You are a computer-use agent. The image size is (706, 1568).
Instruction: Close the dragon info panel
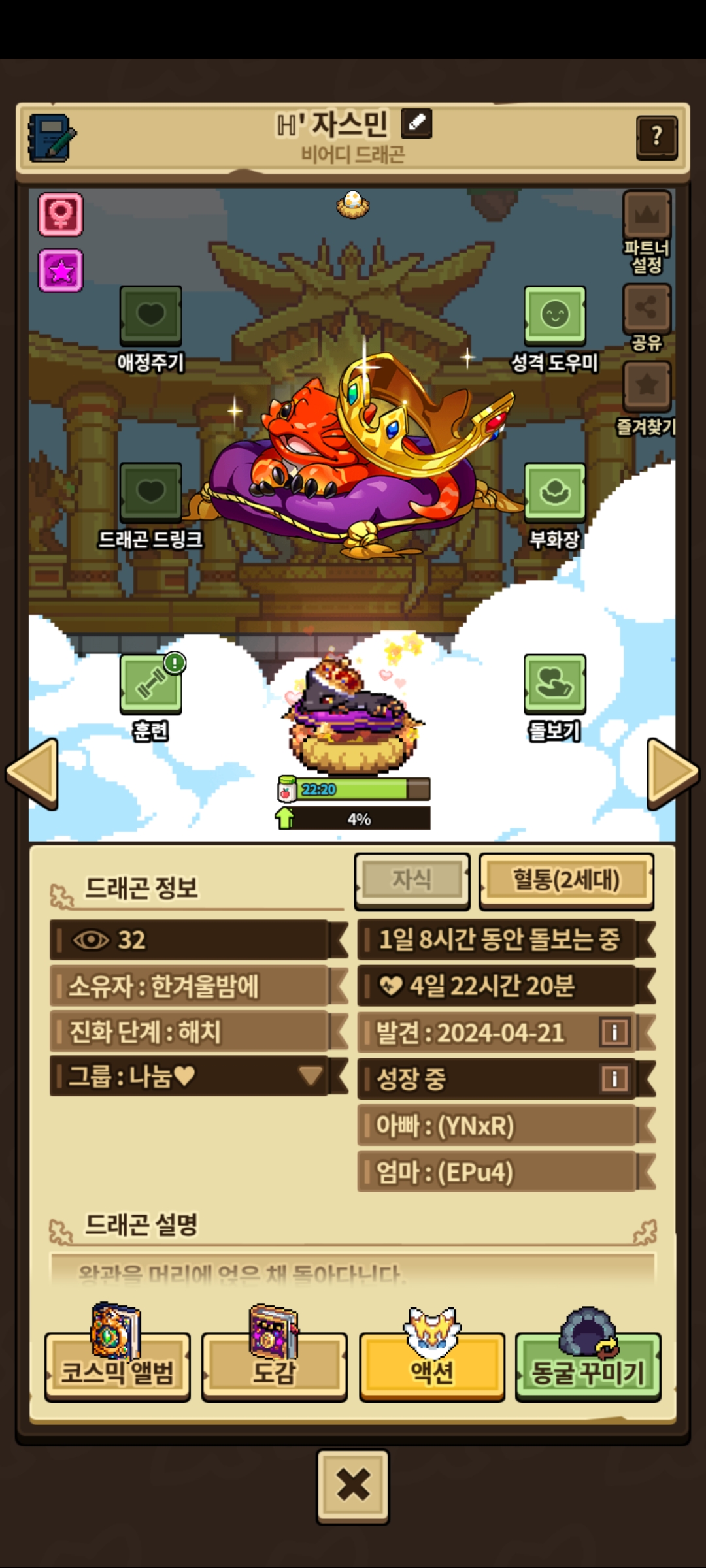(x=353, y=1486)
